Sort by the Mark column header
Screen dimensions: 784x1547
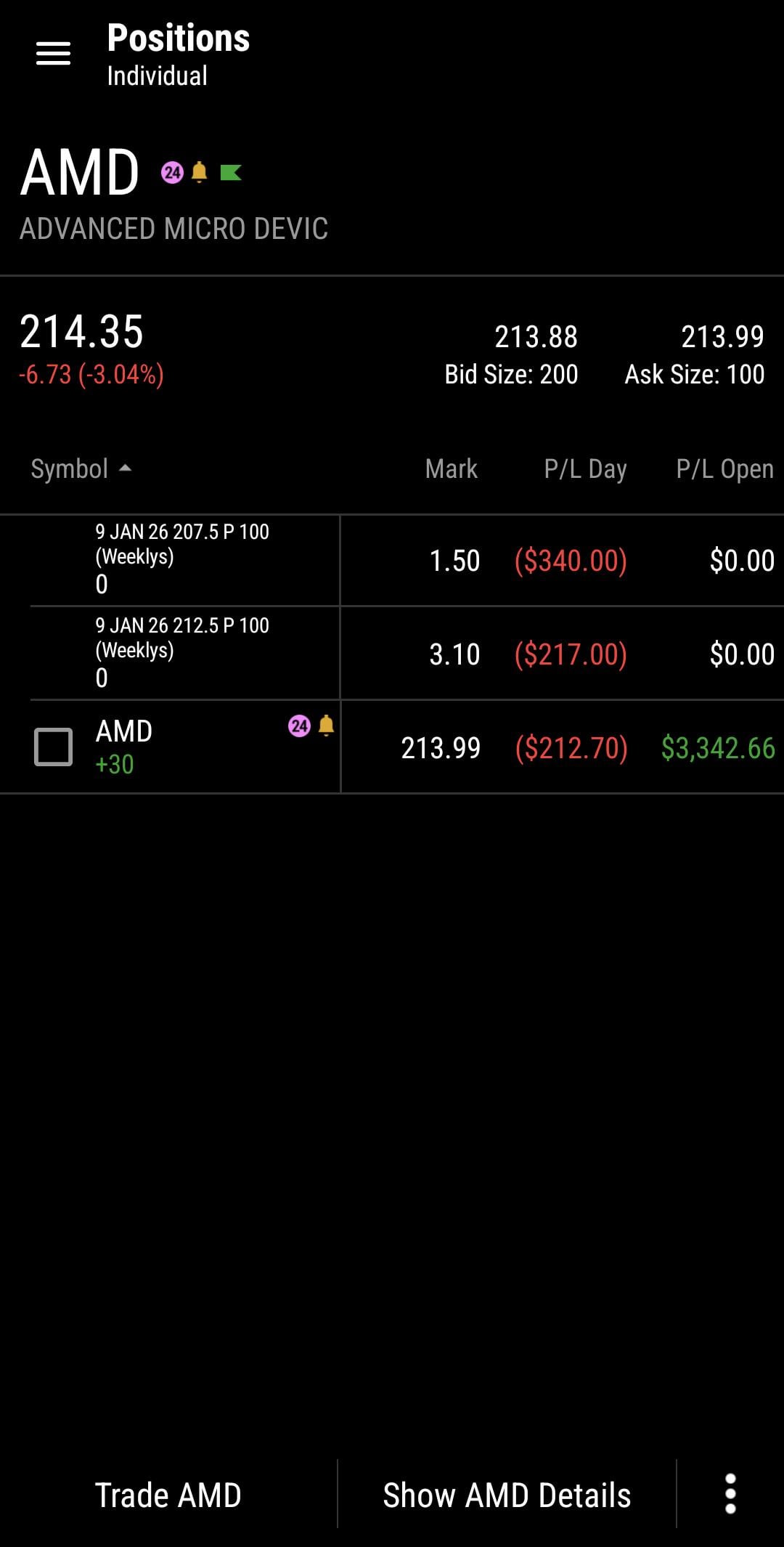451,469
